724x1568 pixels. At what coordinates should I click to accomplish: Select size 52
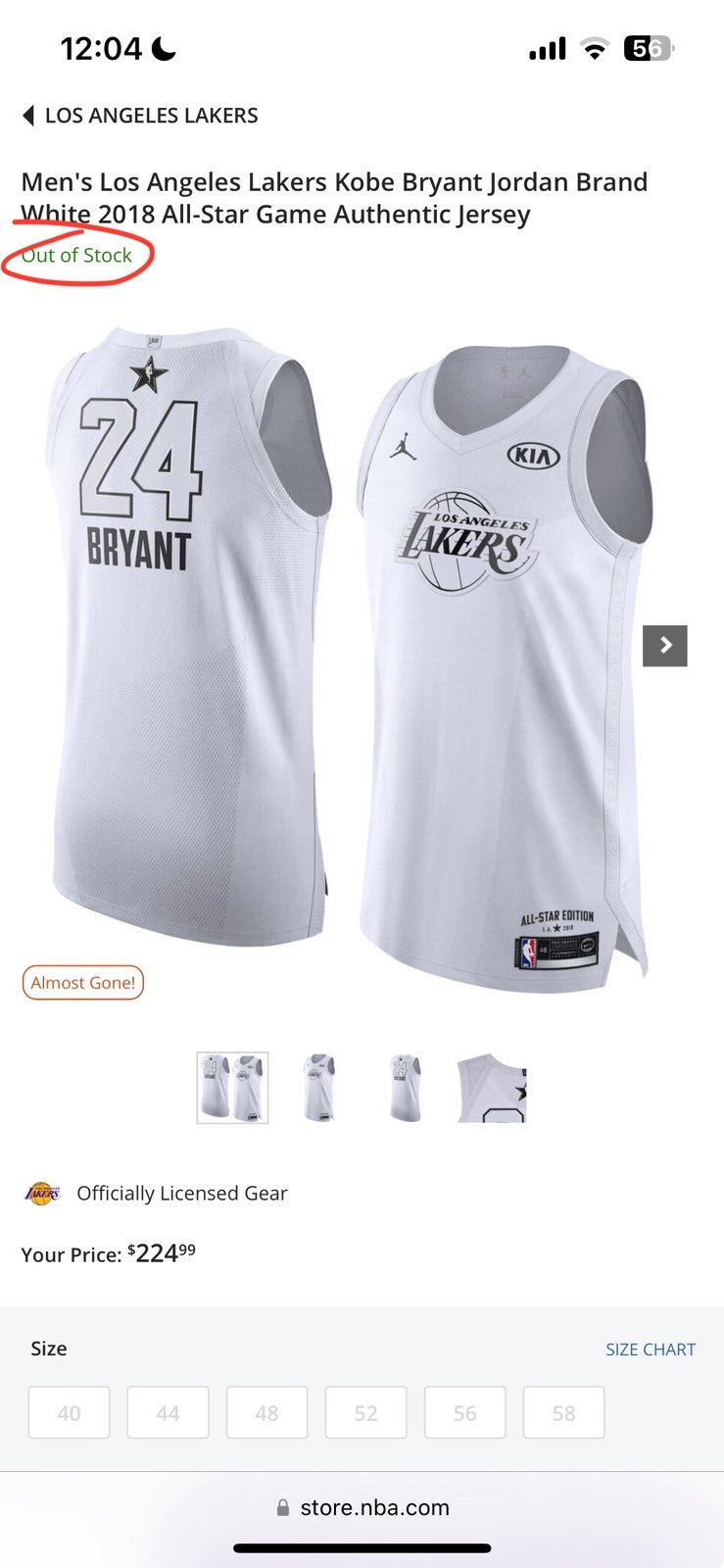click(x=365, y=1412)
